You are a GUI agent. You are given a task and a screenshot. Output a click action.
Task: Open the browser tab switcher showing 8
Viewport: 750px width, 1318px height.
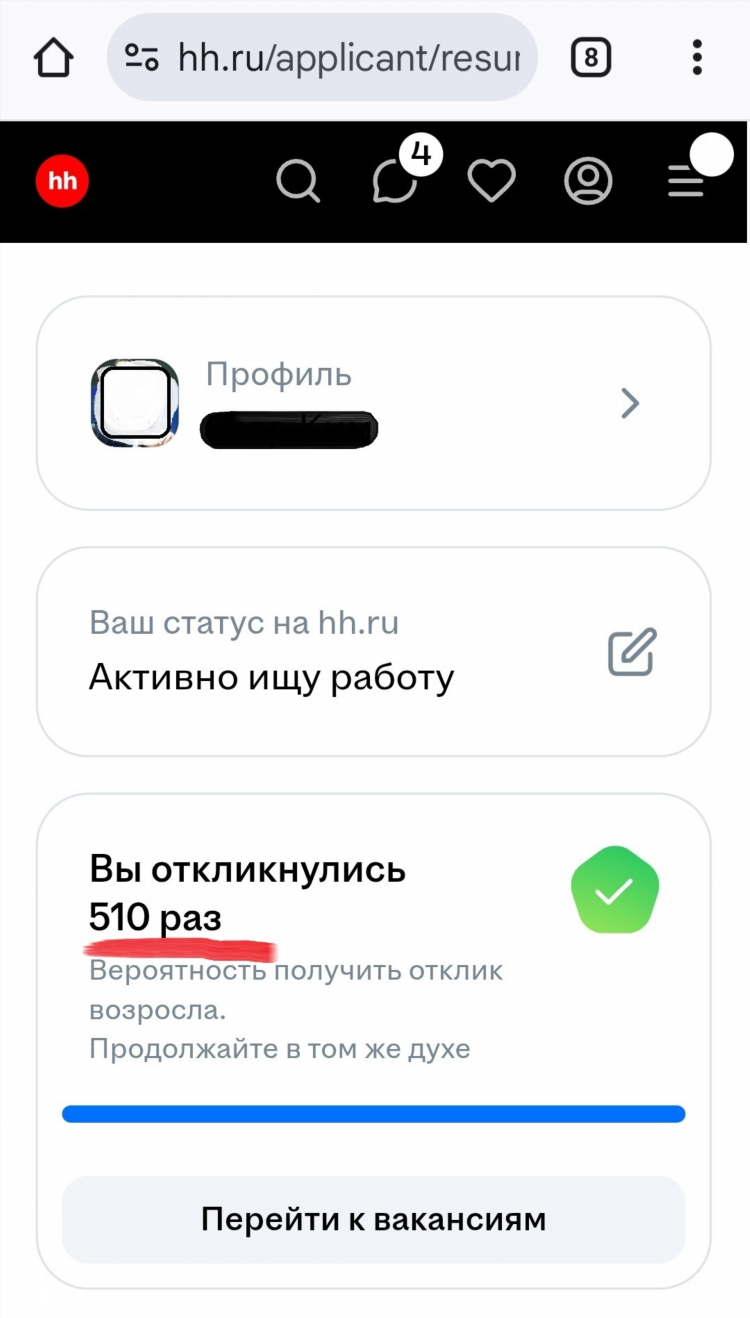pyautogui.click(x=590, y=58)
